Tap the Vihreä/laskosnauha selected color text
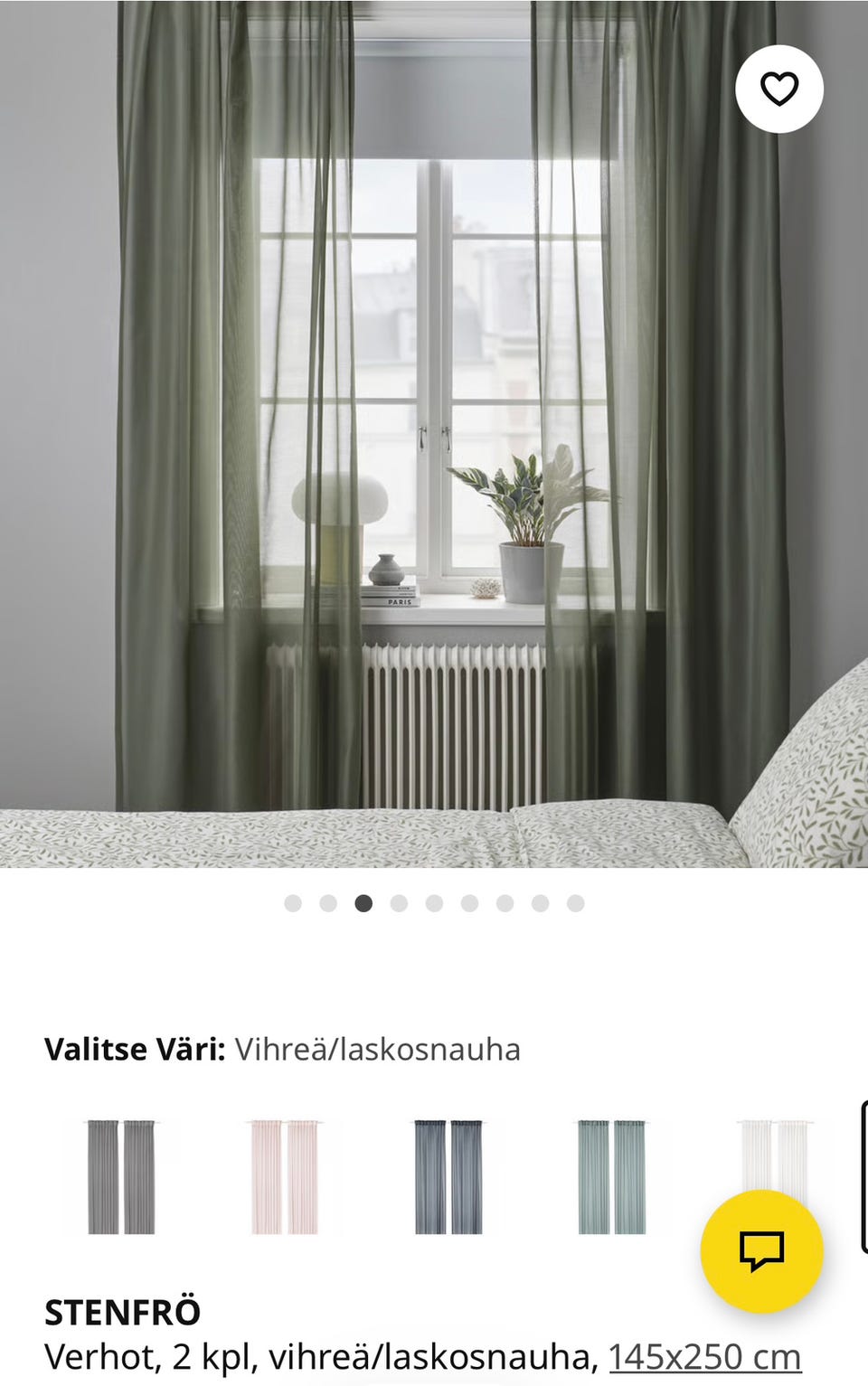 [377, 1049]
